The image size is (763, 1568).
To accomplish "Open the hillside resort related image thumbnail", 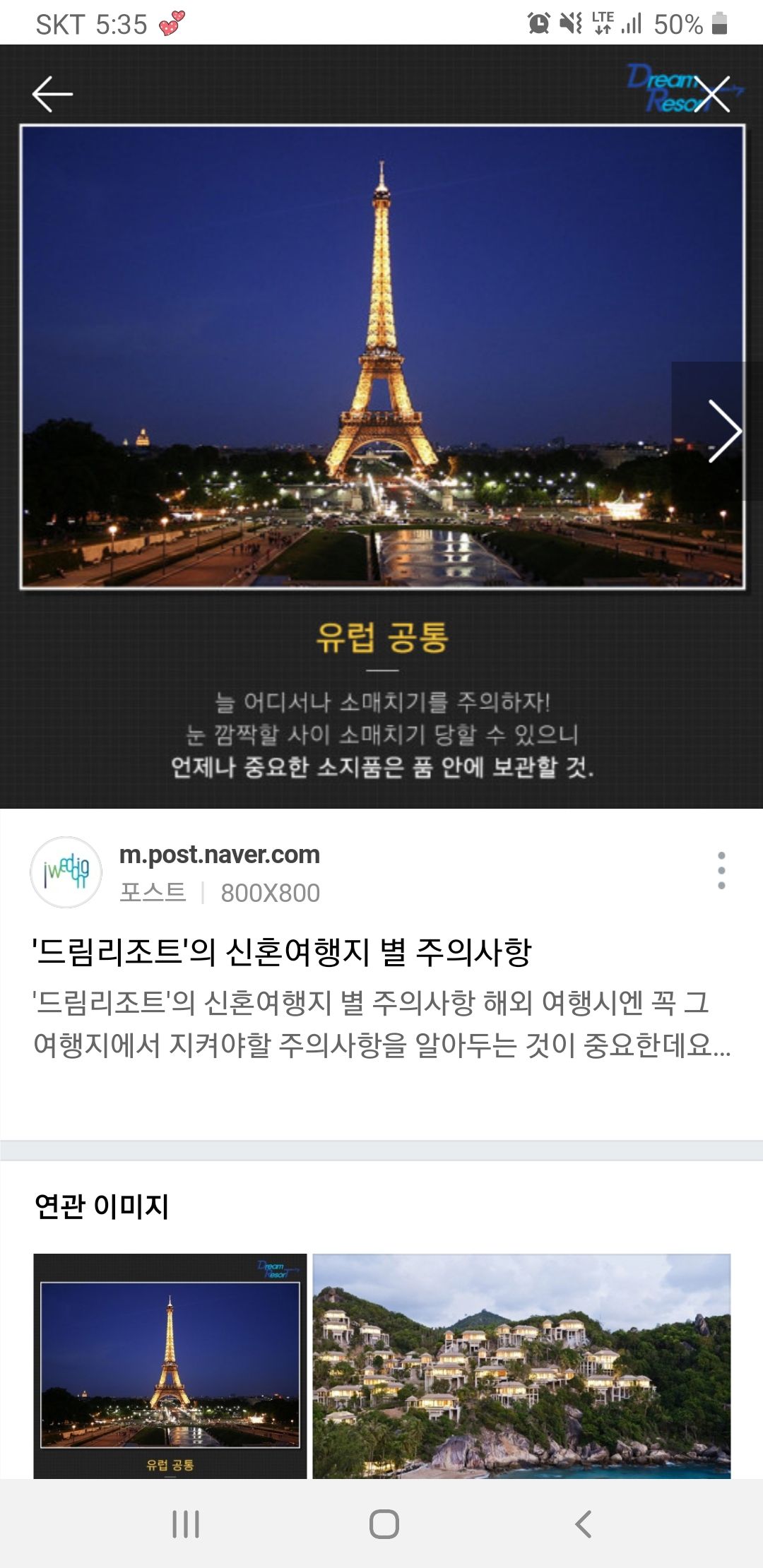I will pyautogui.click(x=521, y=1366).
